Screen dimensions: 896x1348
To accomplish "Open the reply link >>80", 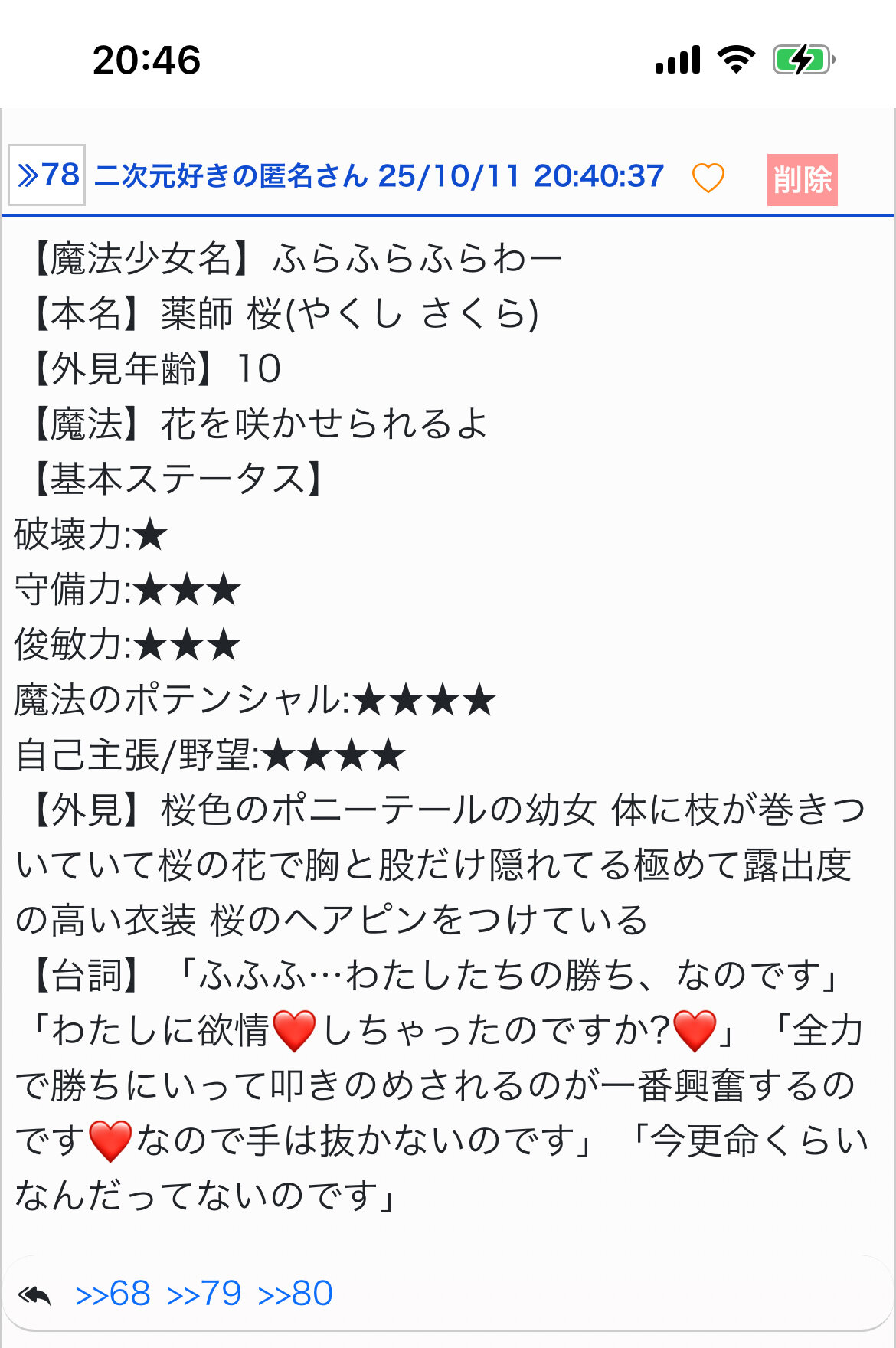I will 295,1294.
